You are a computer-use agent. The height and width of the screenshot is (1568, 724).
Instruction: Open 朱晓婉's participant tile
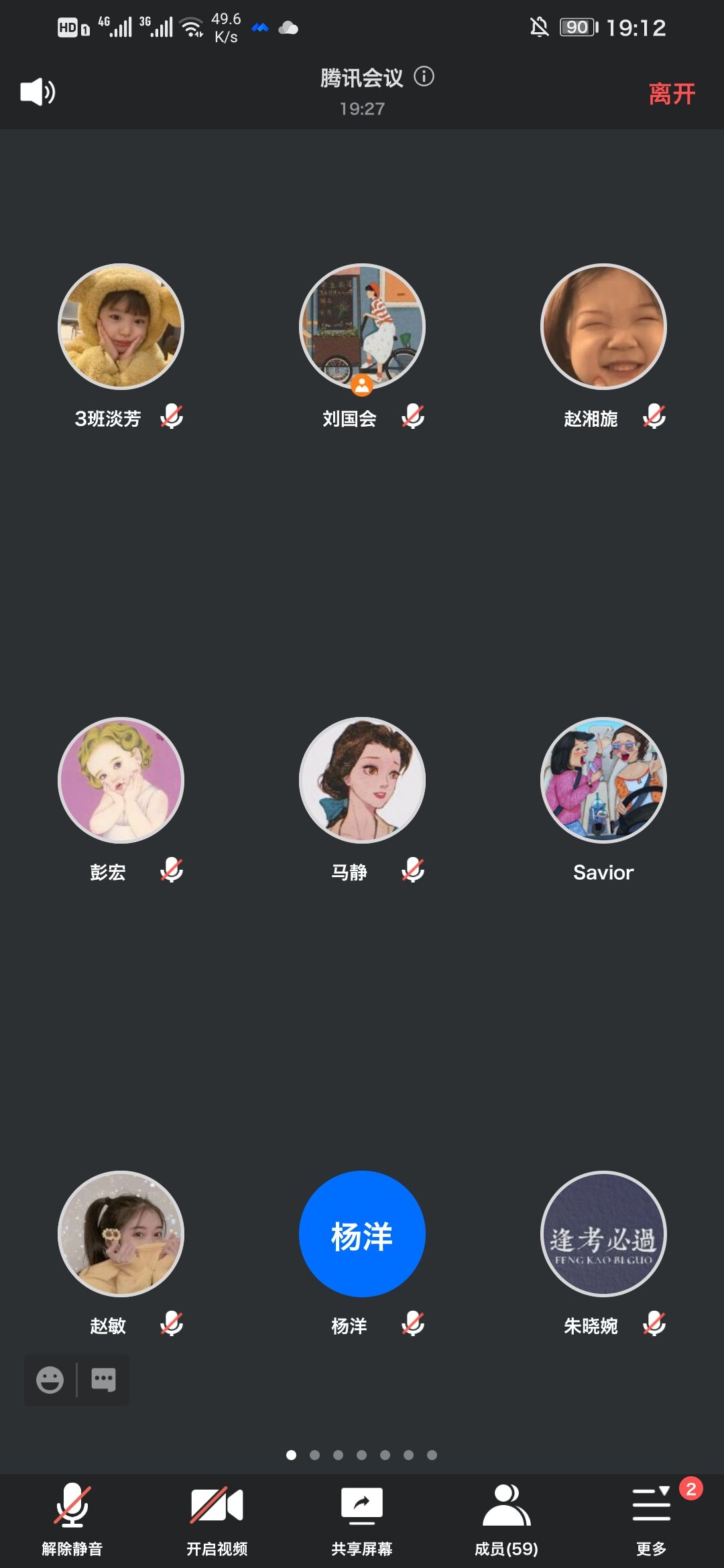pos(603,1234)
